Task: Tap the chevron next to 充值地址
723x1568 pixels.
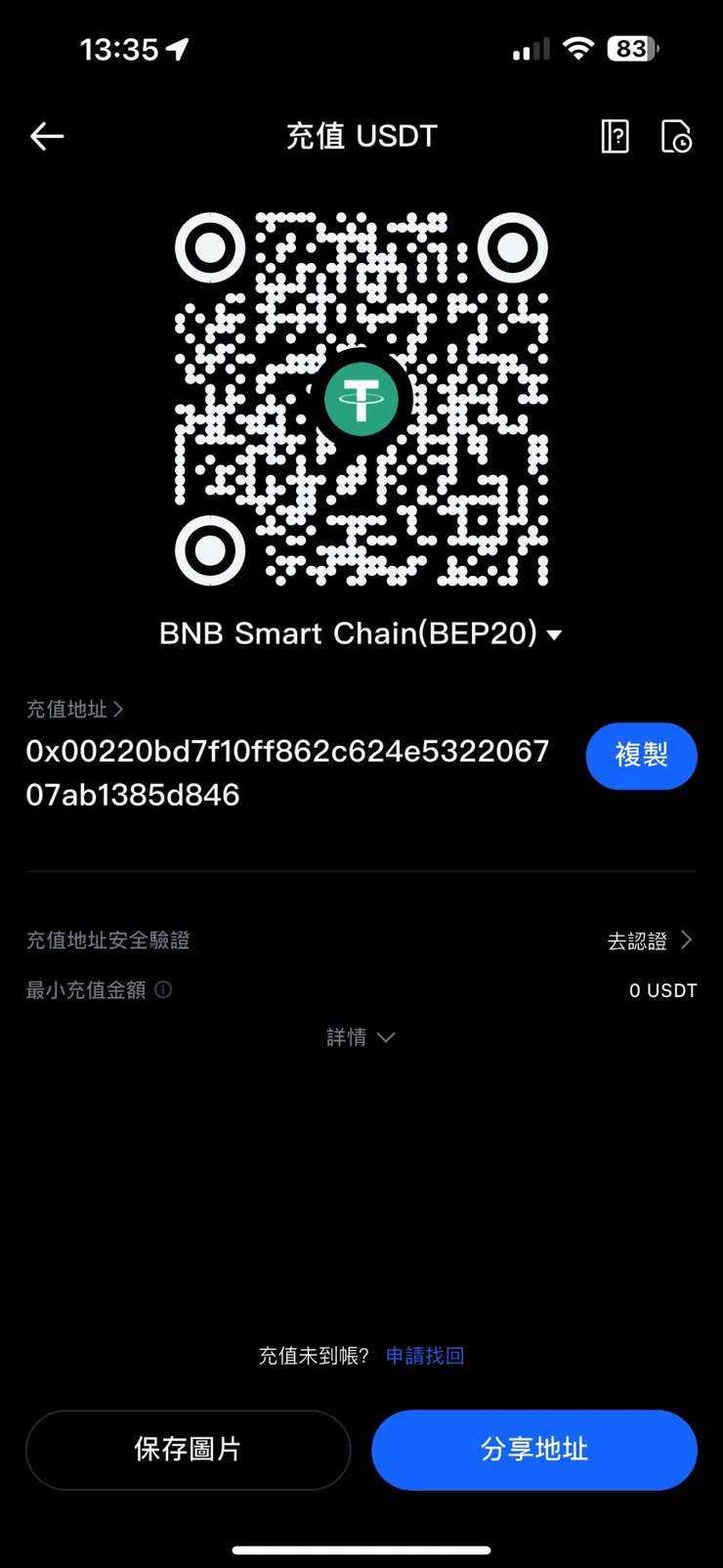Action: (x=120, y=710)
